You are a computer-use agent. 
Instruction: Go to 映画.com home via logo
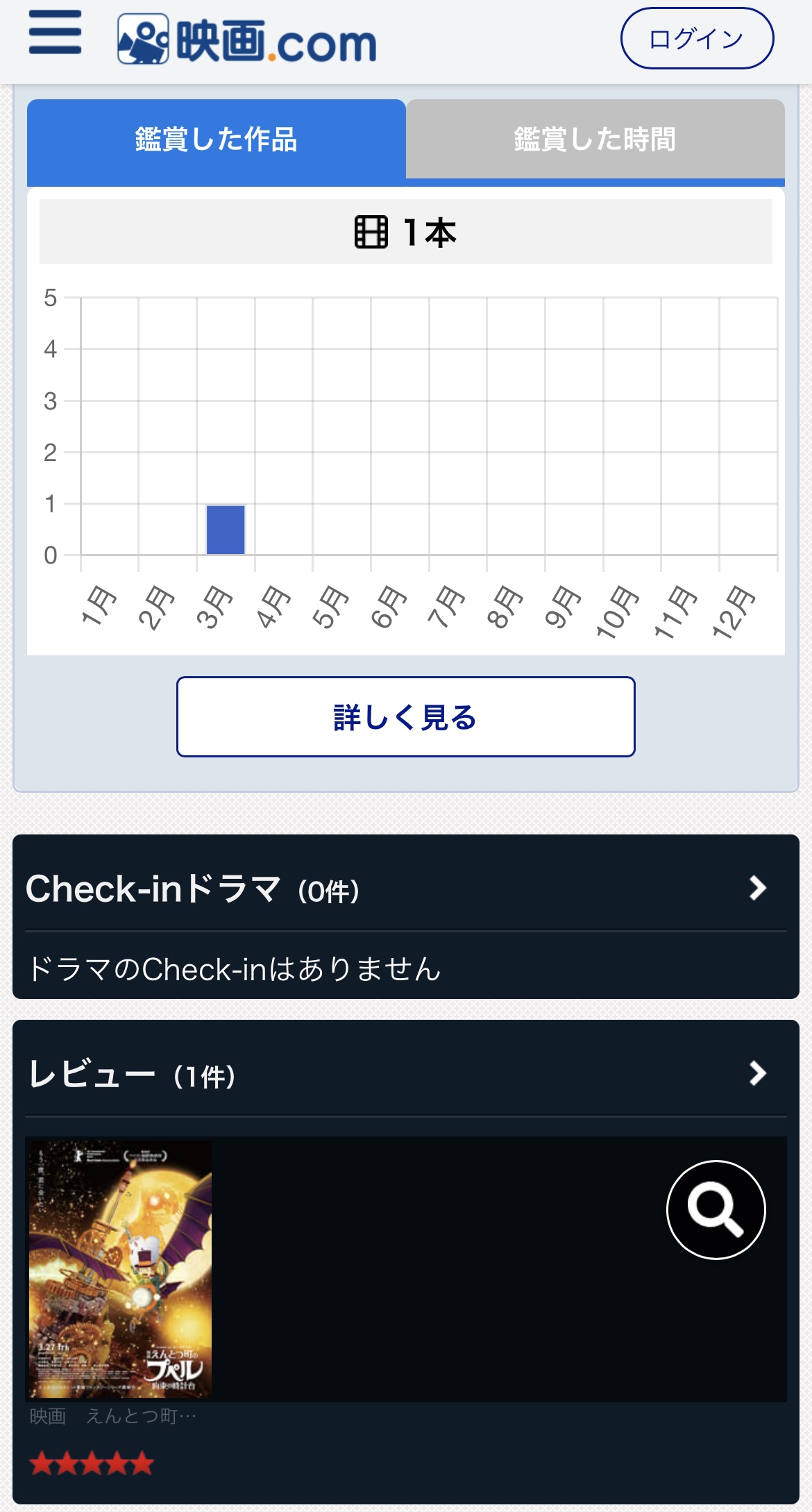[x=247, y=40]
